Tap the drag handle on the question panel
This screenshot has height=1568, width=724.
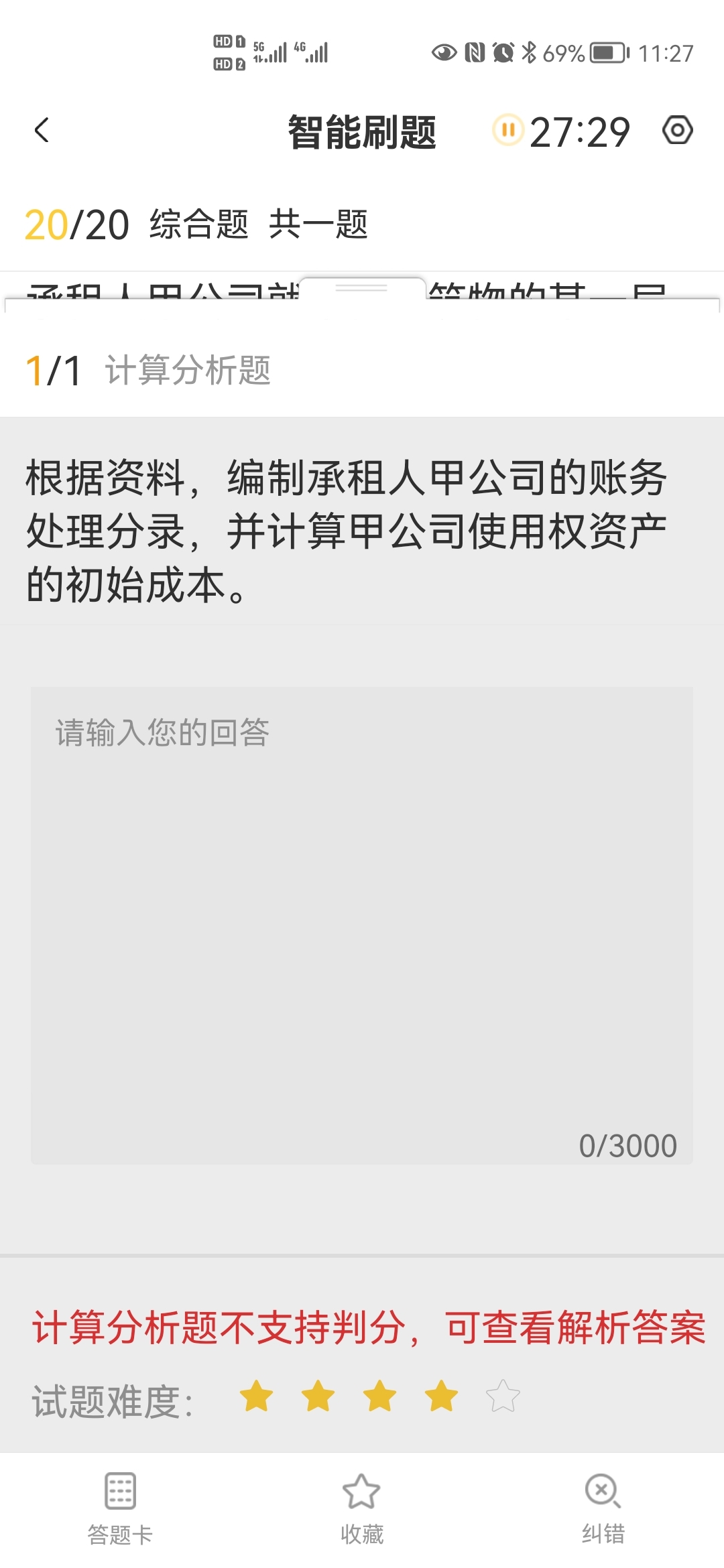pyautogui.click(x=361, y=288)
